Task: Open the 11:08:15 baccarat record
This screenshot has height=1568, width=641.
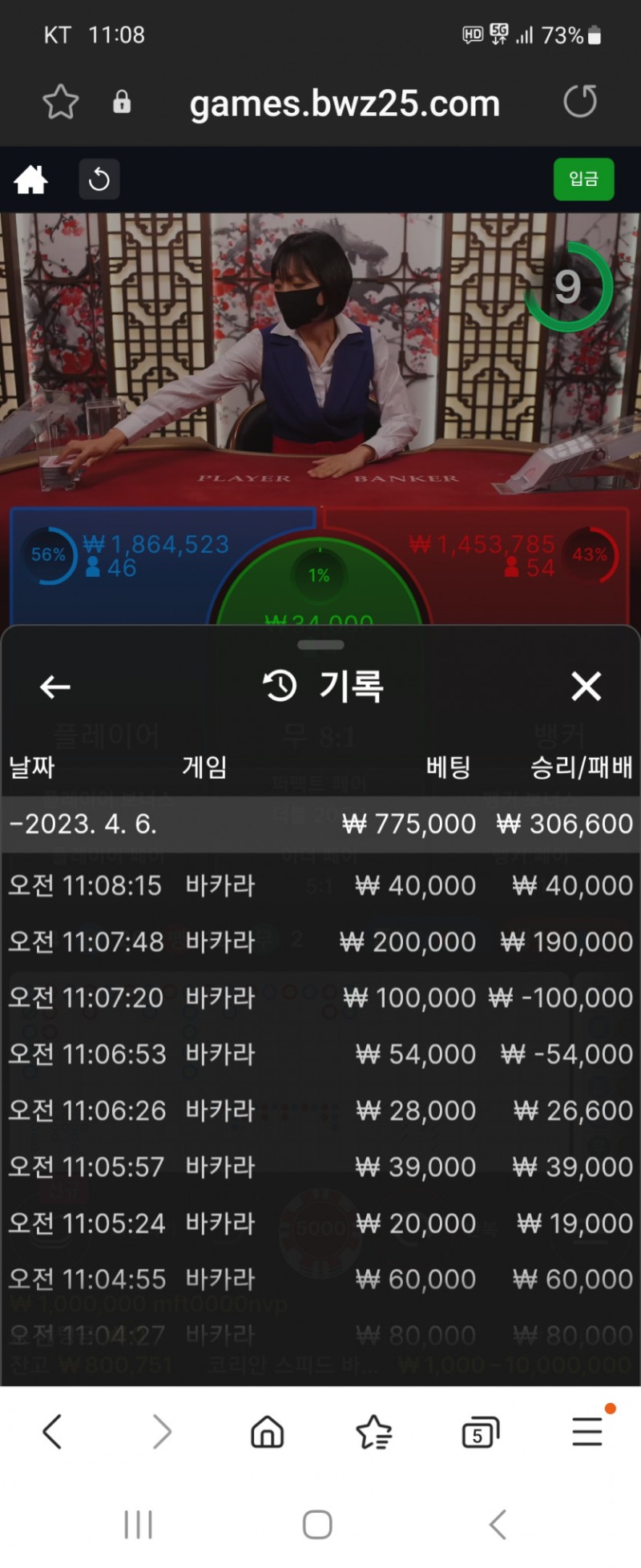Action: 320,885
